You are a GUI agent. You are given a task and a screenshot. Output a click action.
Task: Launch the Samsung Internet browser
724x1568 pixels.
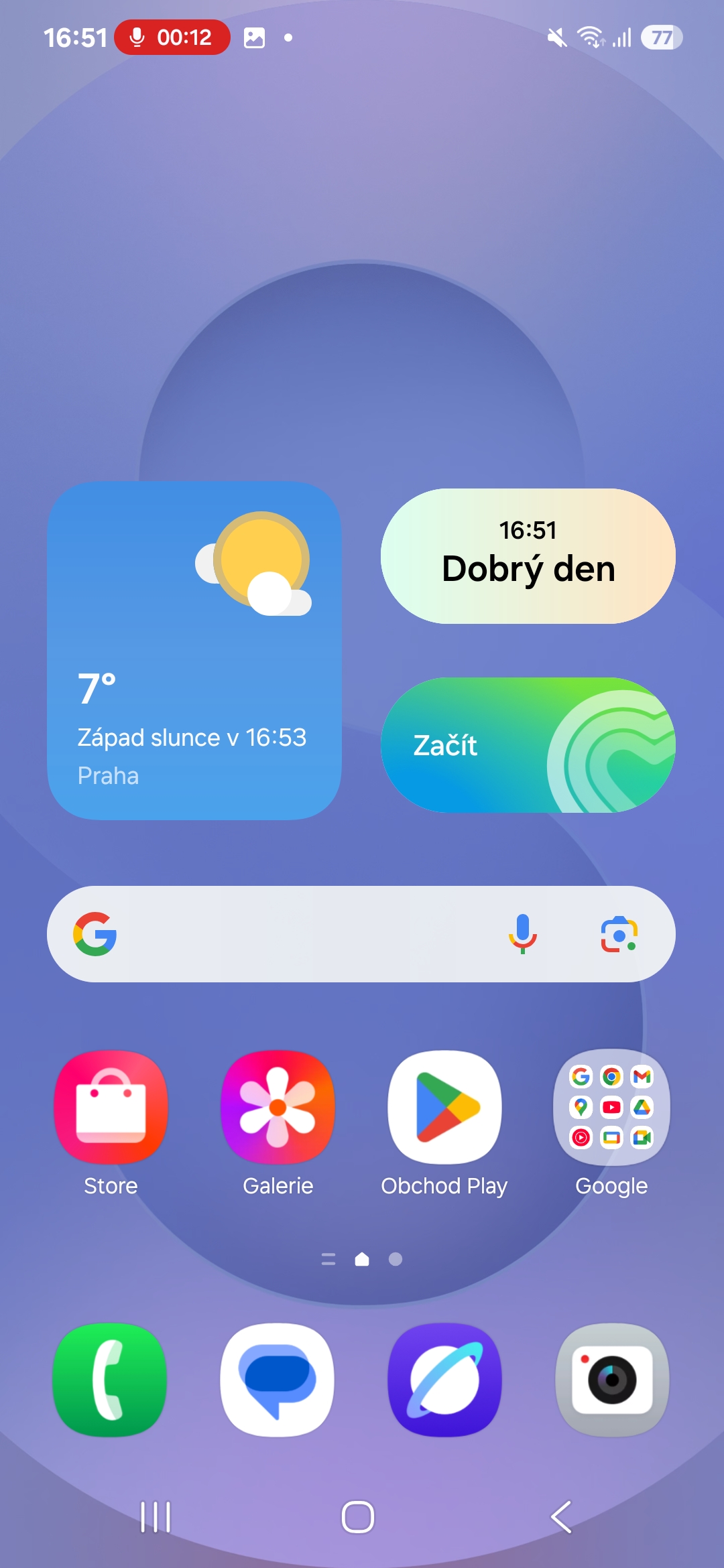point(444,1380)
